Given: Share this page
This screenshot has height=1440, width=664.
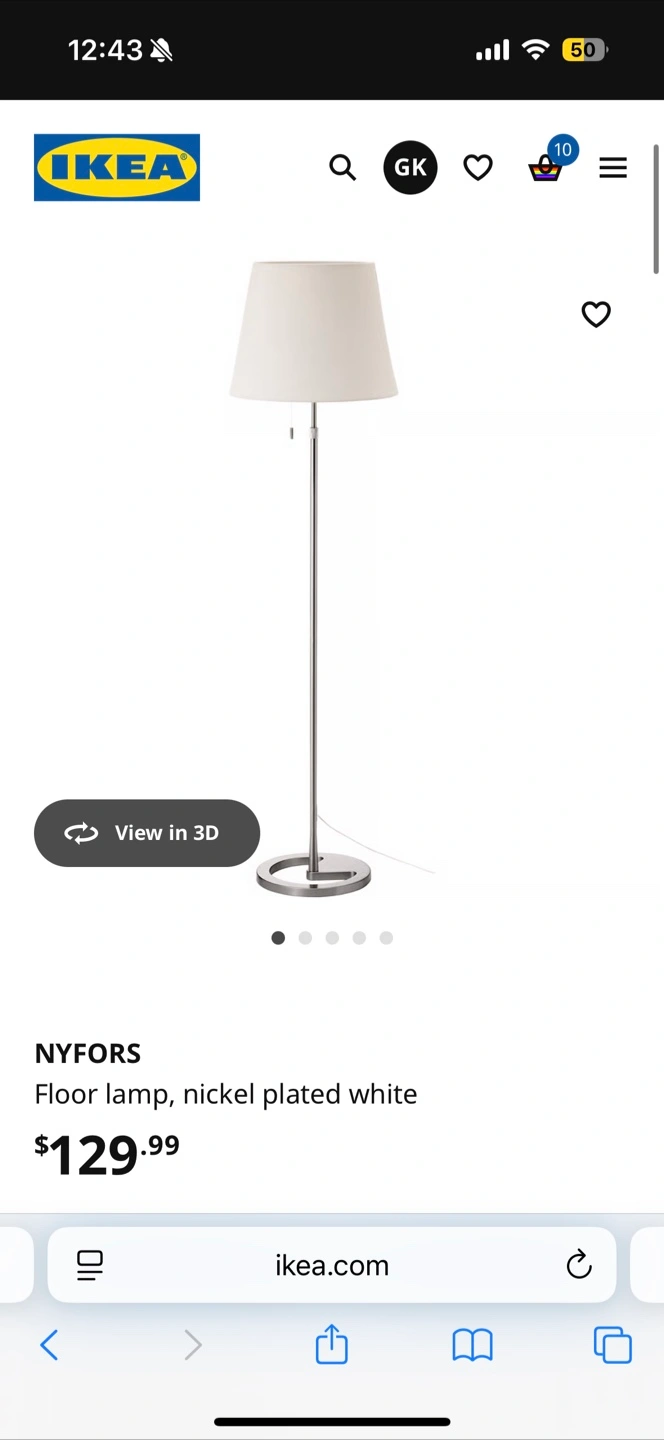Looking at the screenshot, I should (x=332, y=1344).
